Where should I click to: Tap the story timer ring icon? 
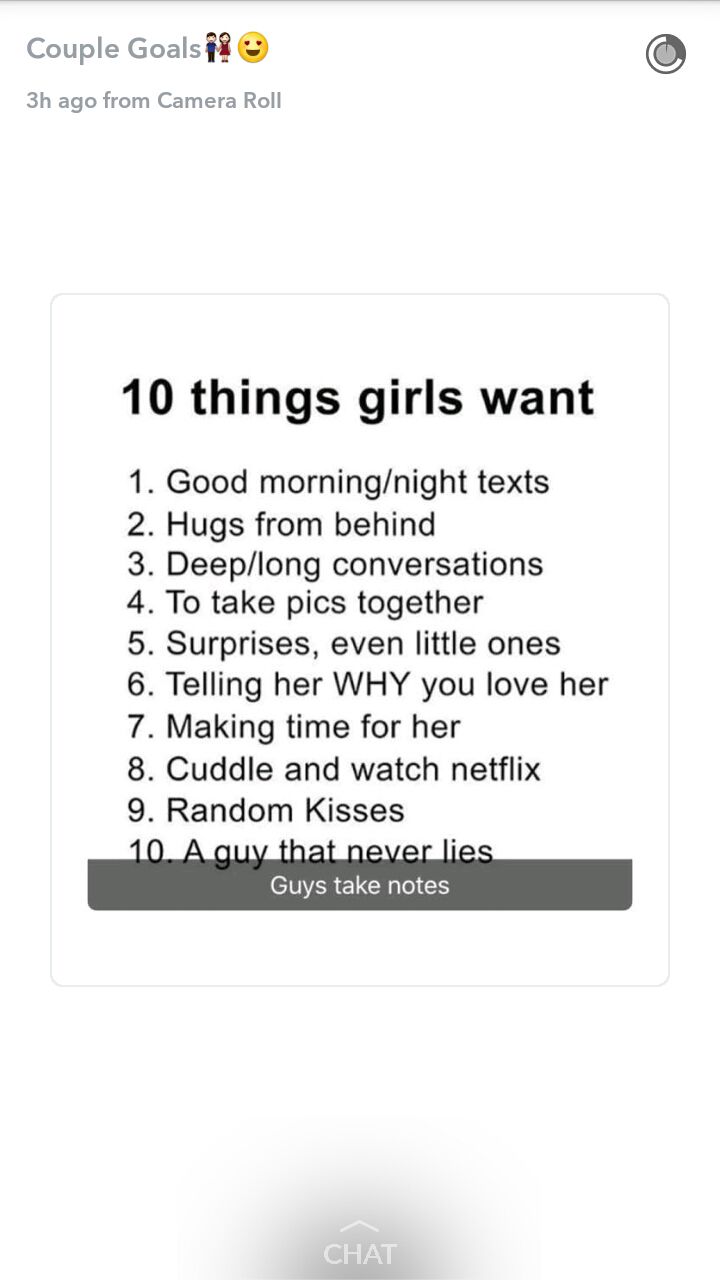[666, 54]
